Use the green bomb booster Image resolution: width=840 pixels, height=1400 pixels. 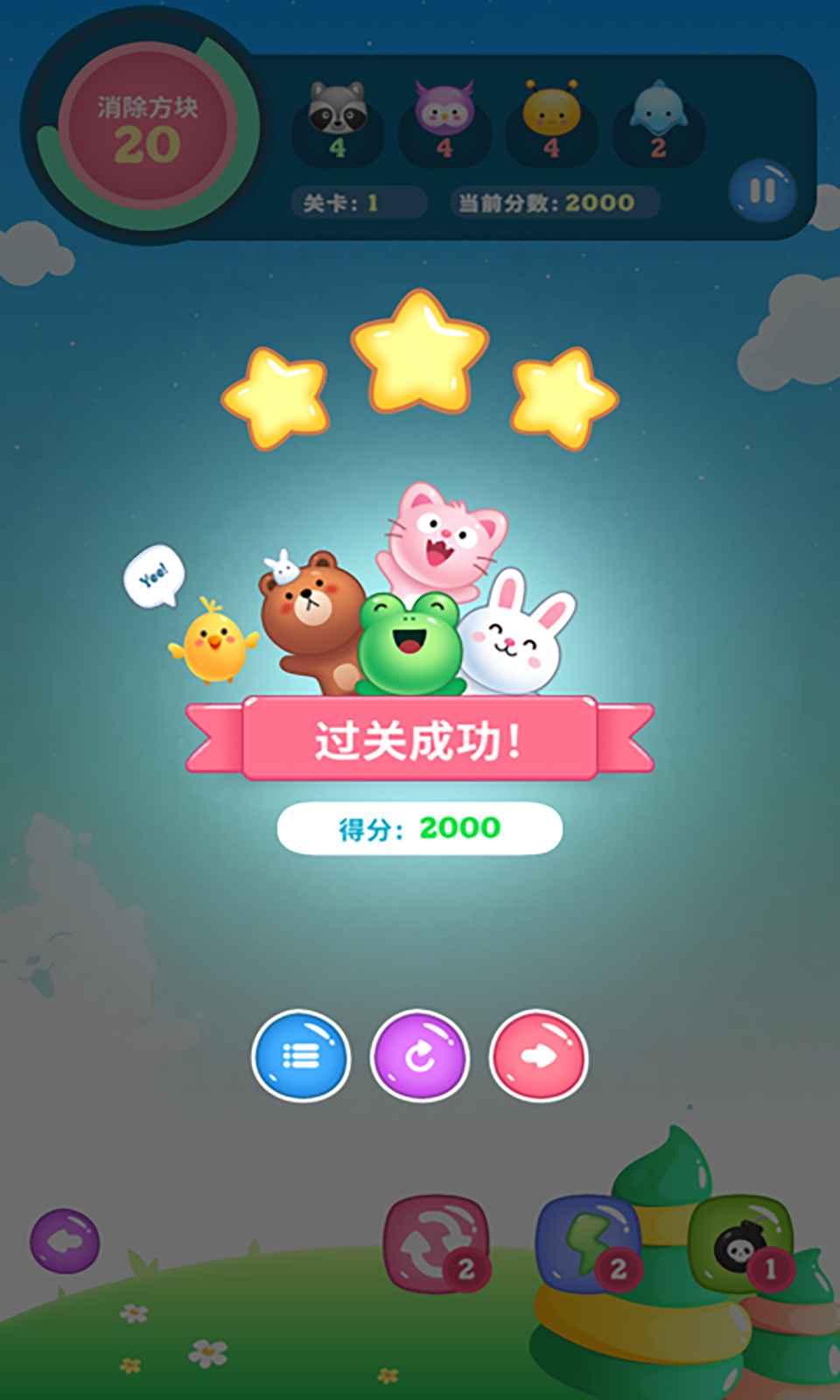(739, 1242)
